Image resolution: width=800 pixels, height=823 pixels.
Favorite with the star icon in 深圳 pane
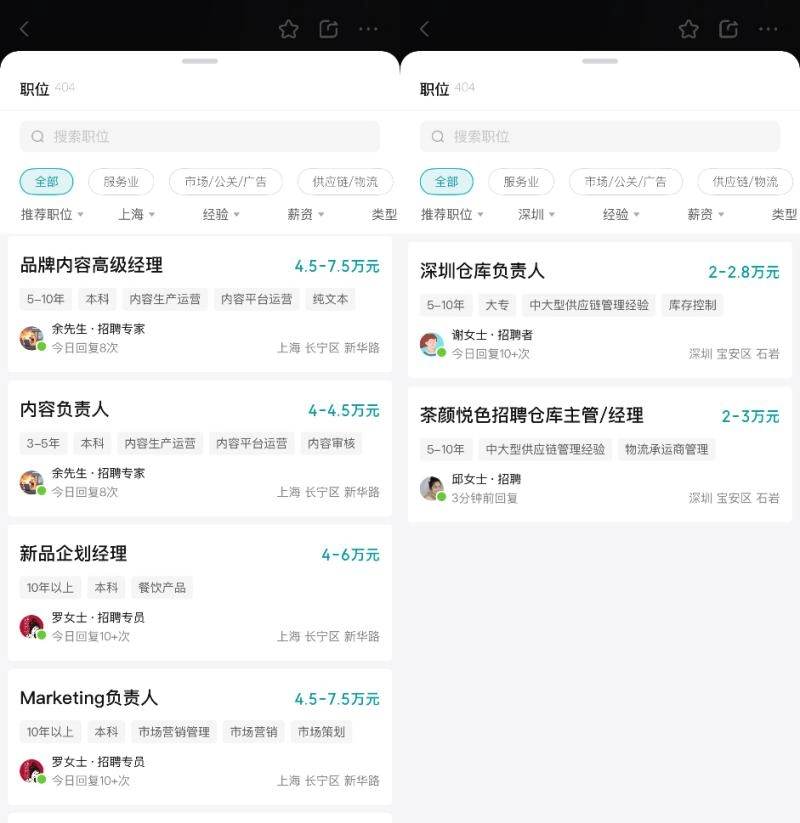(x=689, y=29)
